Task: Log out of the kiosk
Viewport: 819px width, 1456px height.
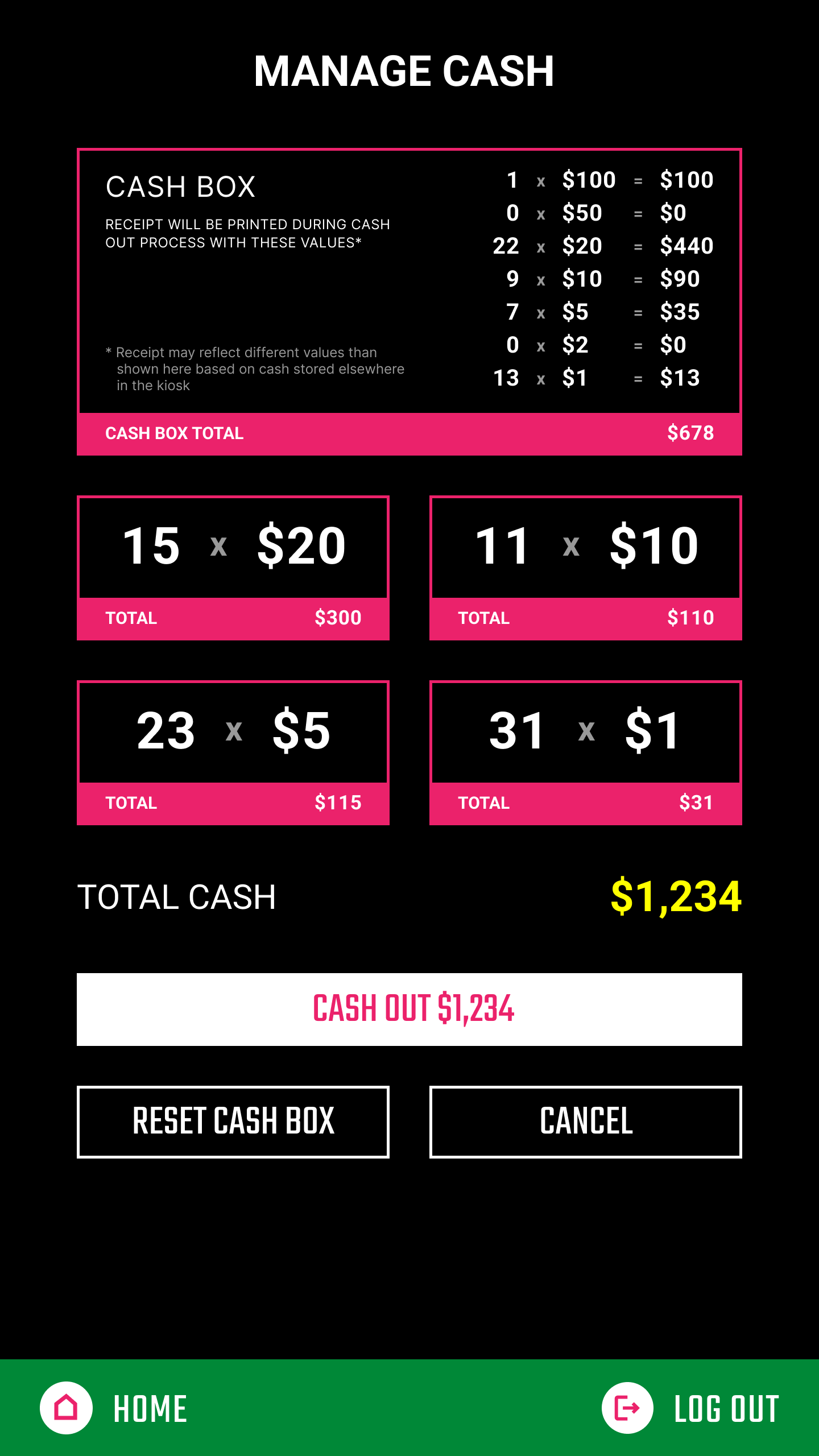Action: pos(690,1408)
